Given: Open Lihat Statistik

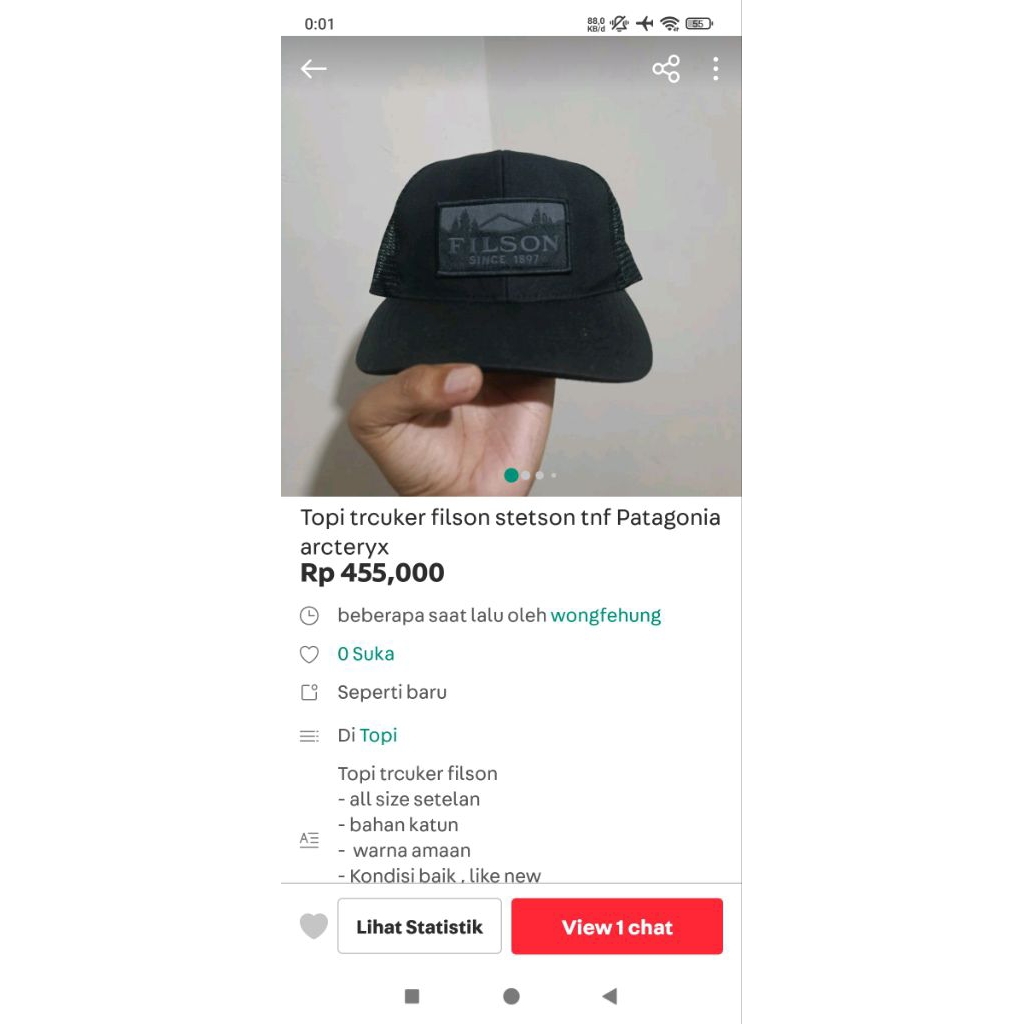Looking at the screenshot, I should tap(419, 927).
